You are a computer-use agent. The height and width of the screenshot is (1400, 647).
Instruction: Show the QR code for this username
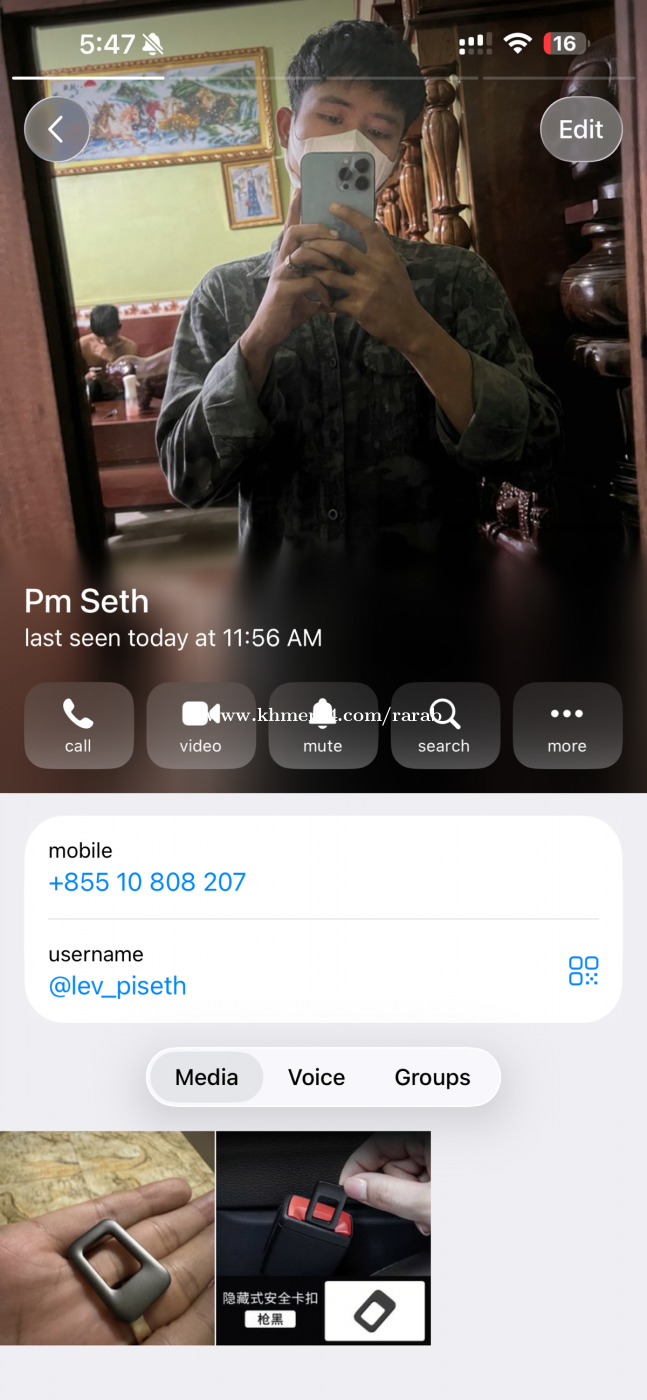pos(583,970)
